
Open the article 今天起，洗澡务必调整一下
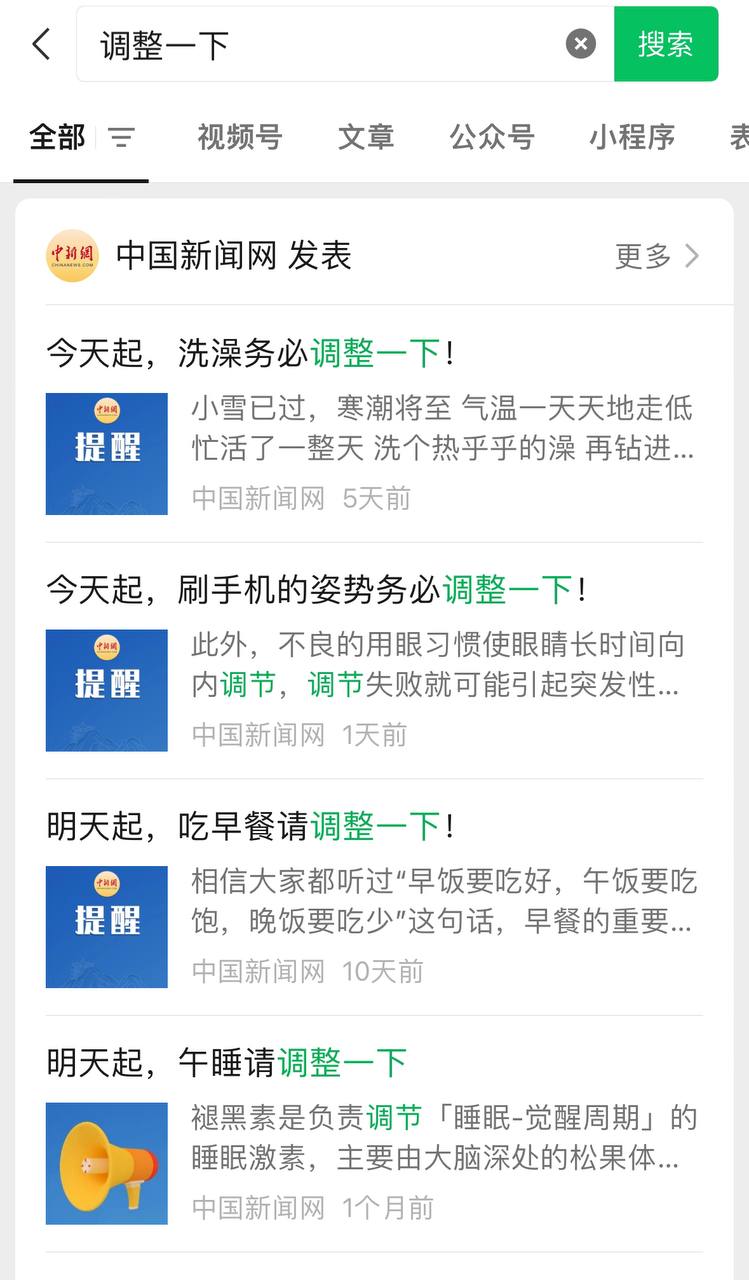[243, 353]
